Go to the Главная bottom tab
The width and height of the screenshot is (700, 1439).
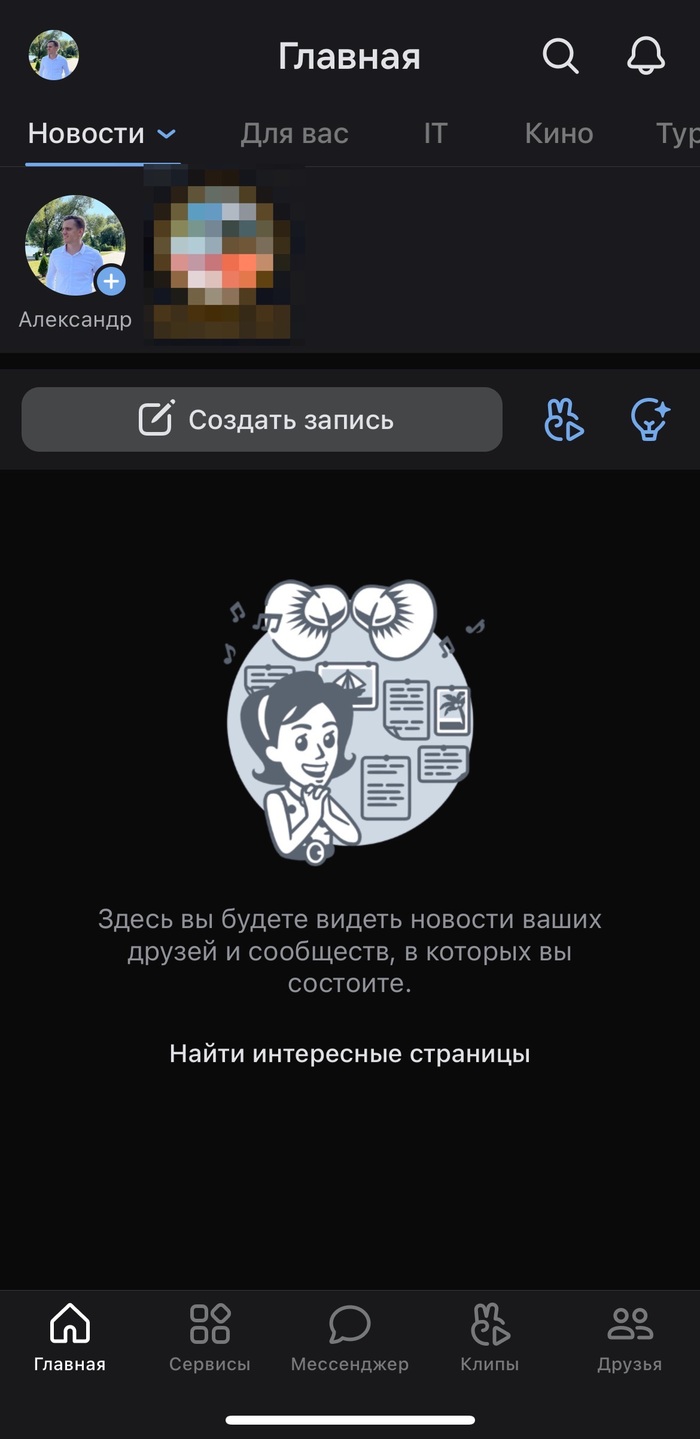pos(70,1337)
